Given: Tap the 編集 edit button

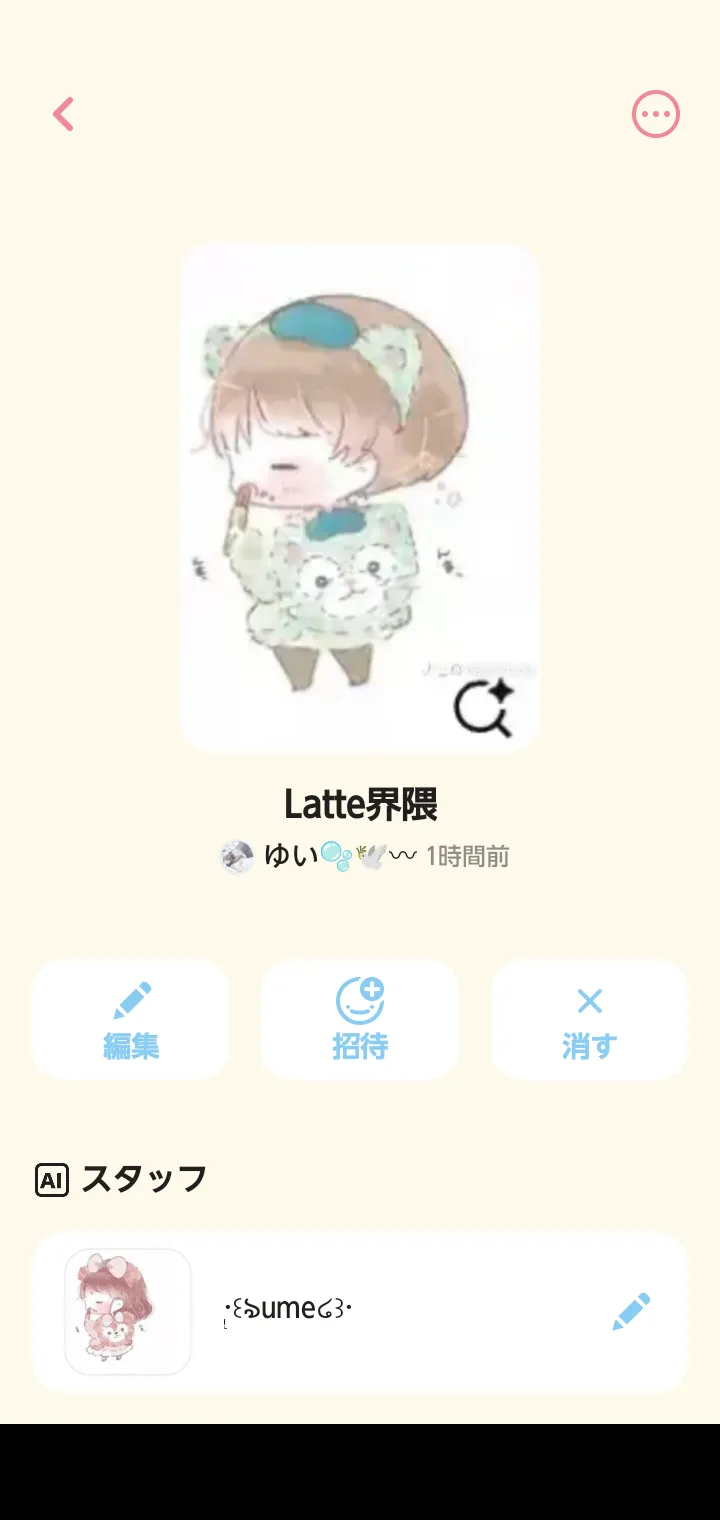Looking at the screenshot, I should (x=131, y=1020).
